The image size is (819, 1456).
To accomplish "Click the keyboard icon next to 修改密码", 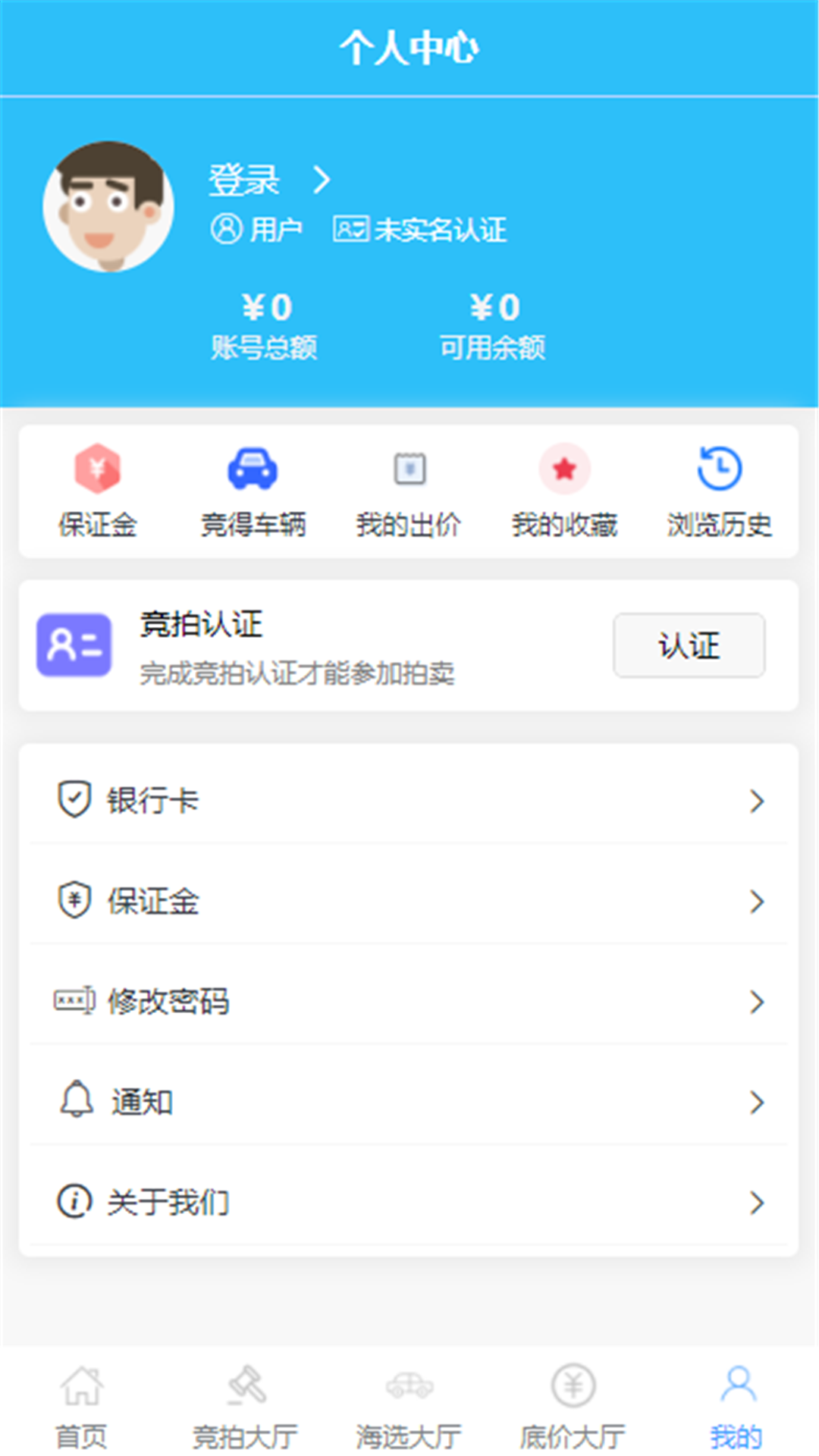I will [73, 1001].
